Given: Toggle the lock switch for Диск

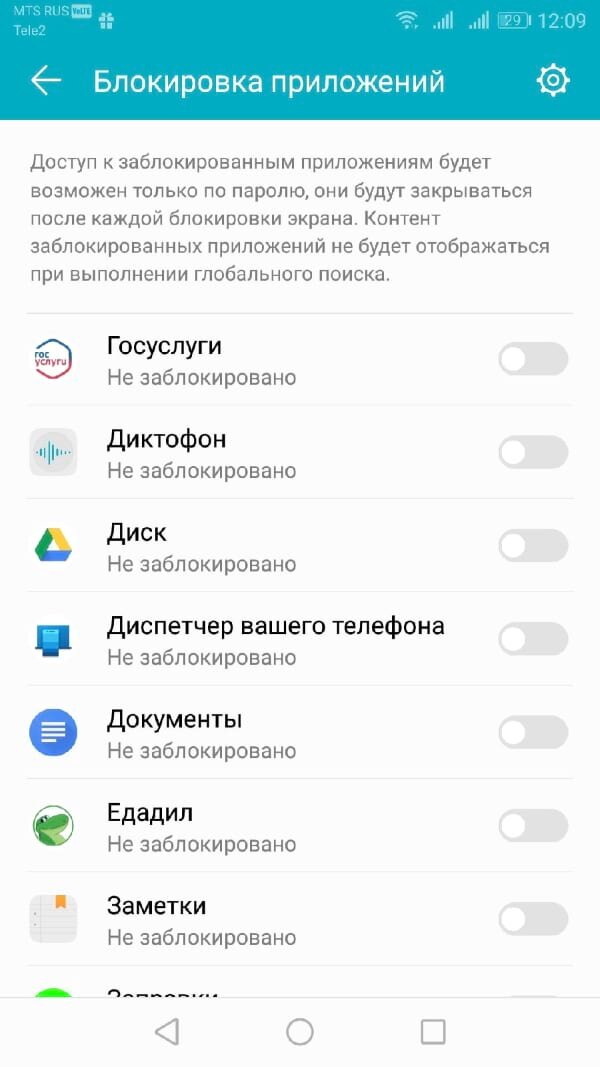Looking at the screenshot, I should point(533,546).
